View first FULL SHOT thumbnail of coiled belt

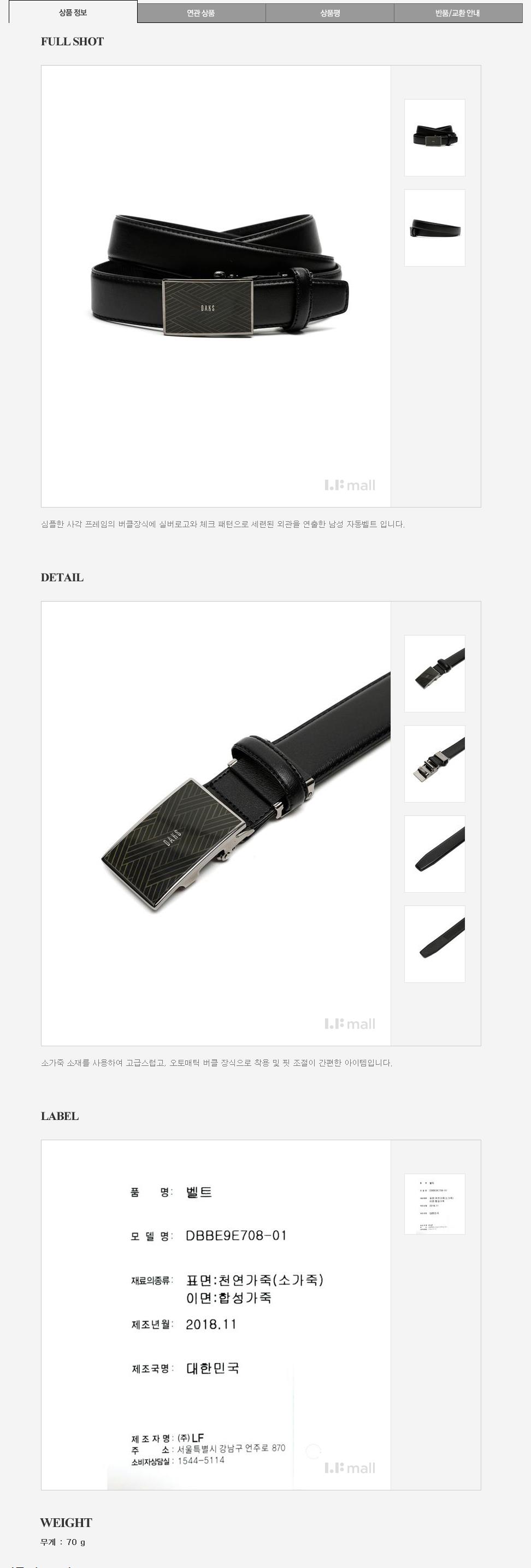[434, 138]
